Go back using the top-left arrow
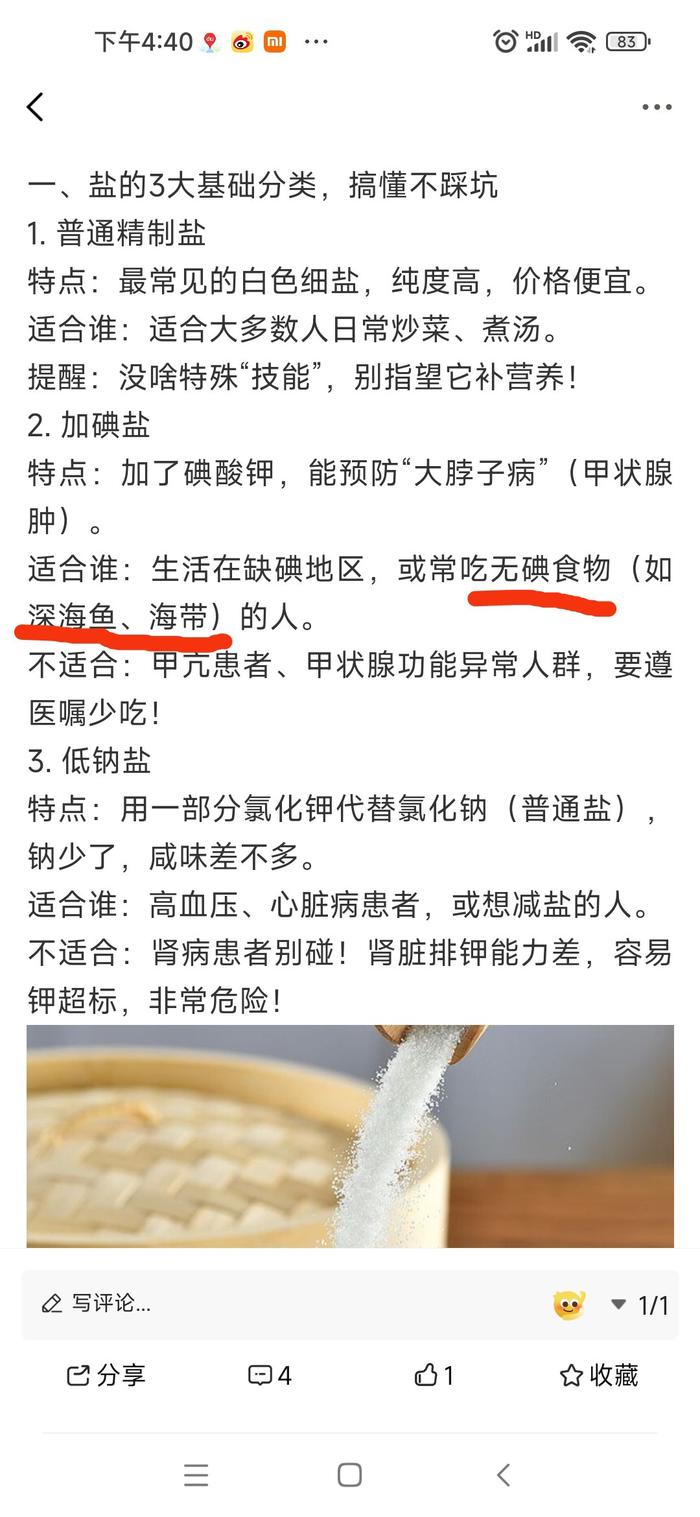This screenshot has width=700, height=1517. click(x=36, y=107)
